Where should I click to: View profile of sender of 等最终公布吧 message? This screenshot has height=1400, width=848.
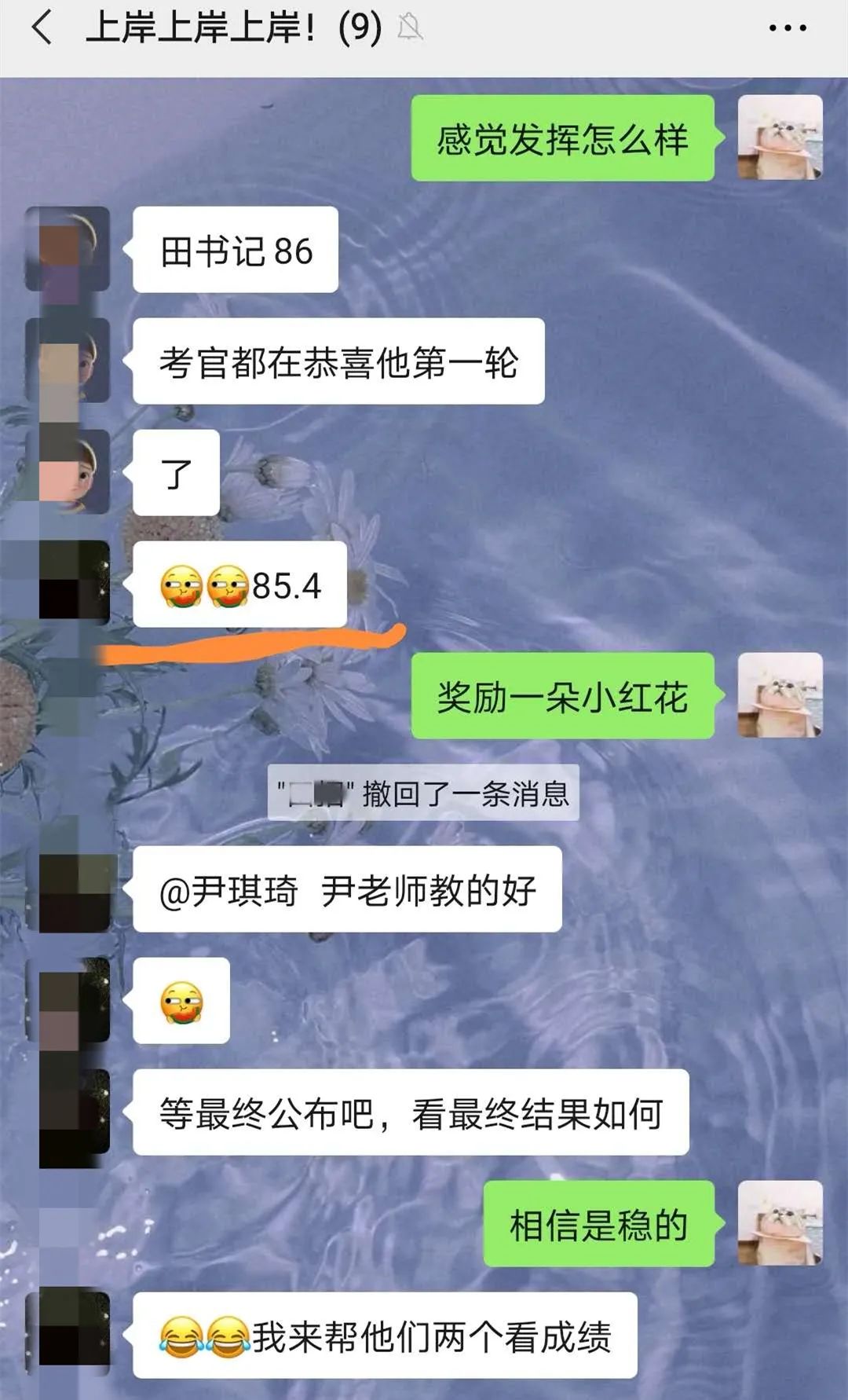click(73, 1111)
